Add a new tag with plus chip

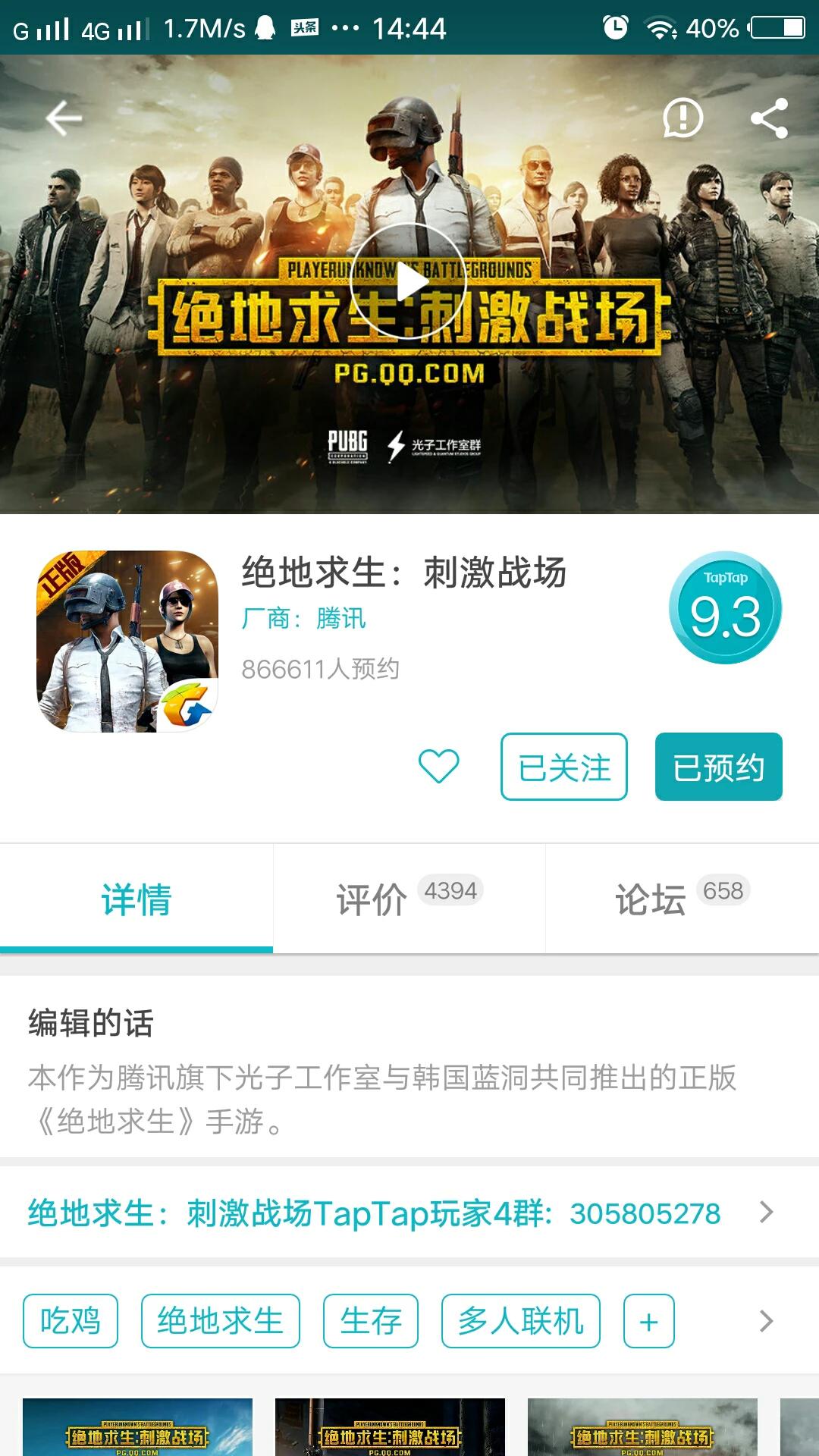[x=648, y=1321]
